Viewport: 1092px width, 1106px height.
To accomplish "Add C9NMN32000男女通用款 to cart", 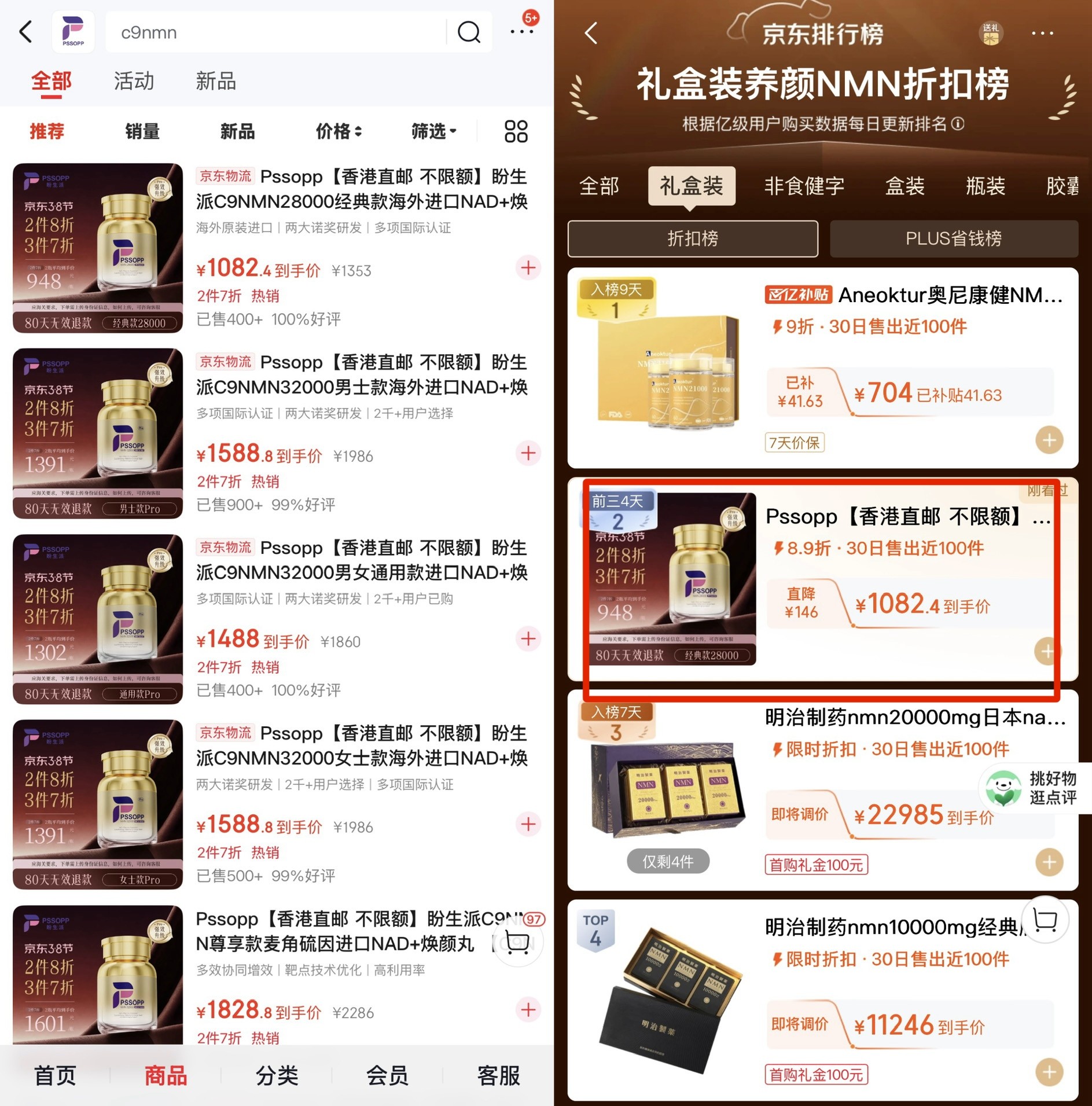I will (528, 639).
